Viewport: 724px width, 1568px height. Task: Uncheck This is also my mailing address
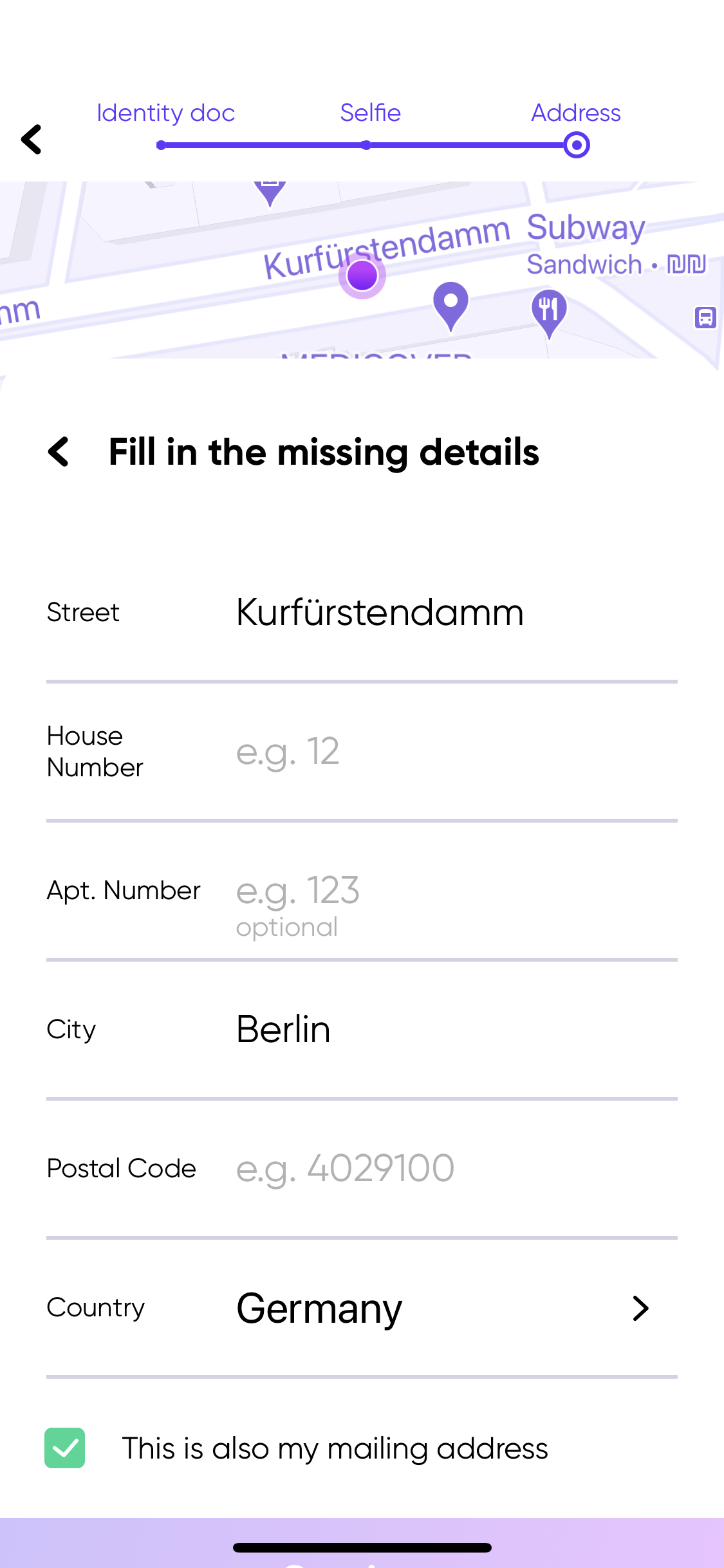pos(65,1448)
